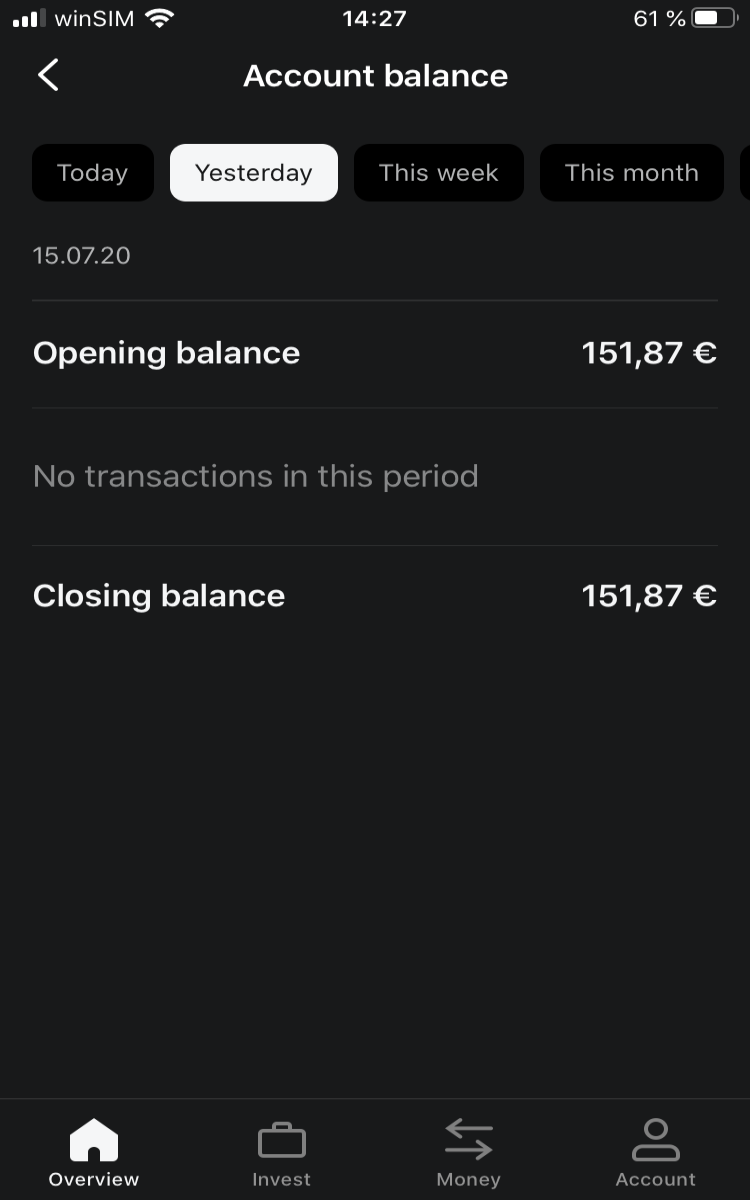Open the Overview tab

(x=94, y=1153)
